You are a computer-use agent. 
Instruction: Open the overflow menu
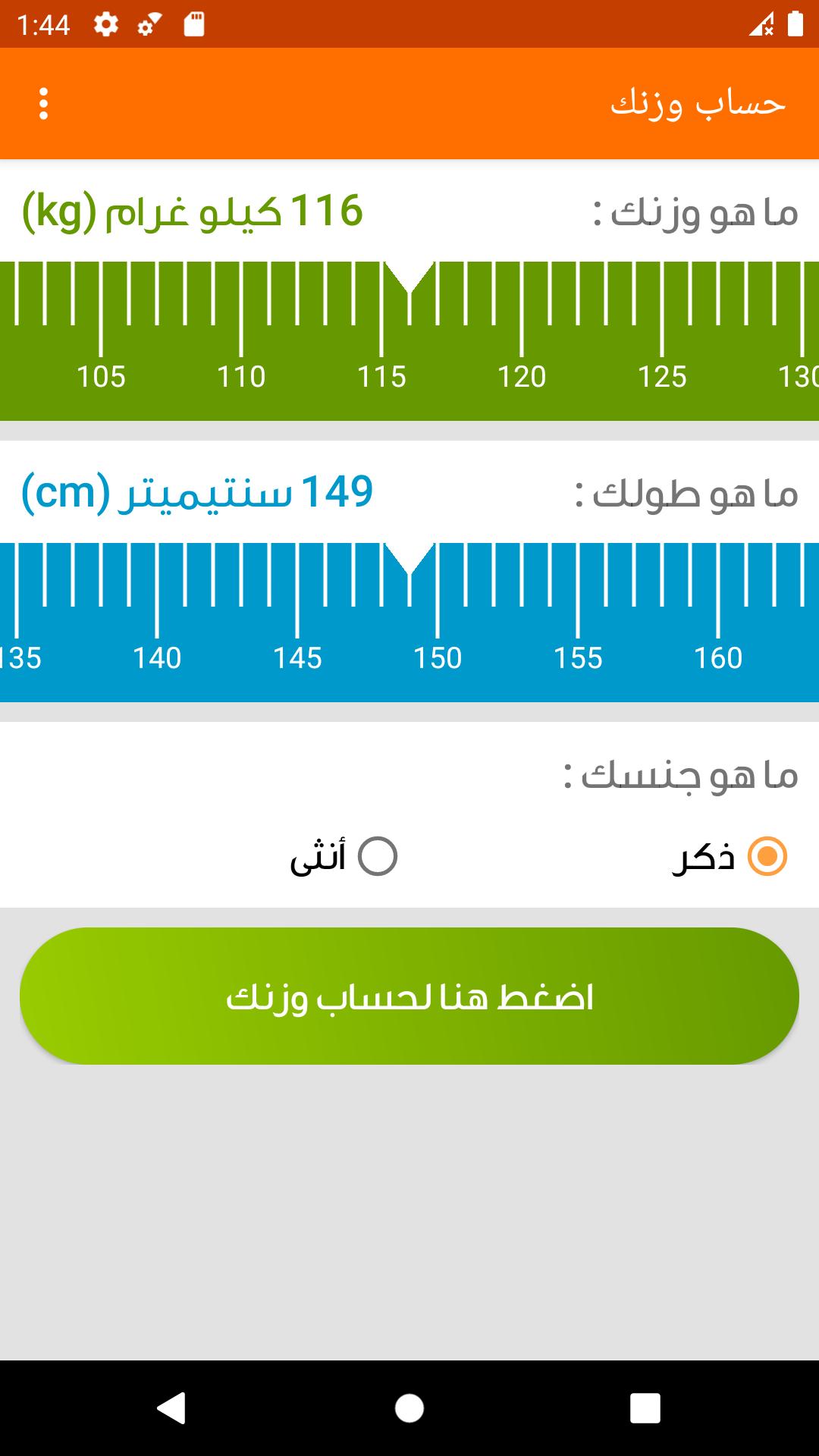pos(43,104)
